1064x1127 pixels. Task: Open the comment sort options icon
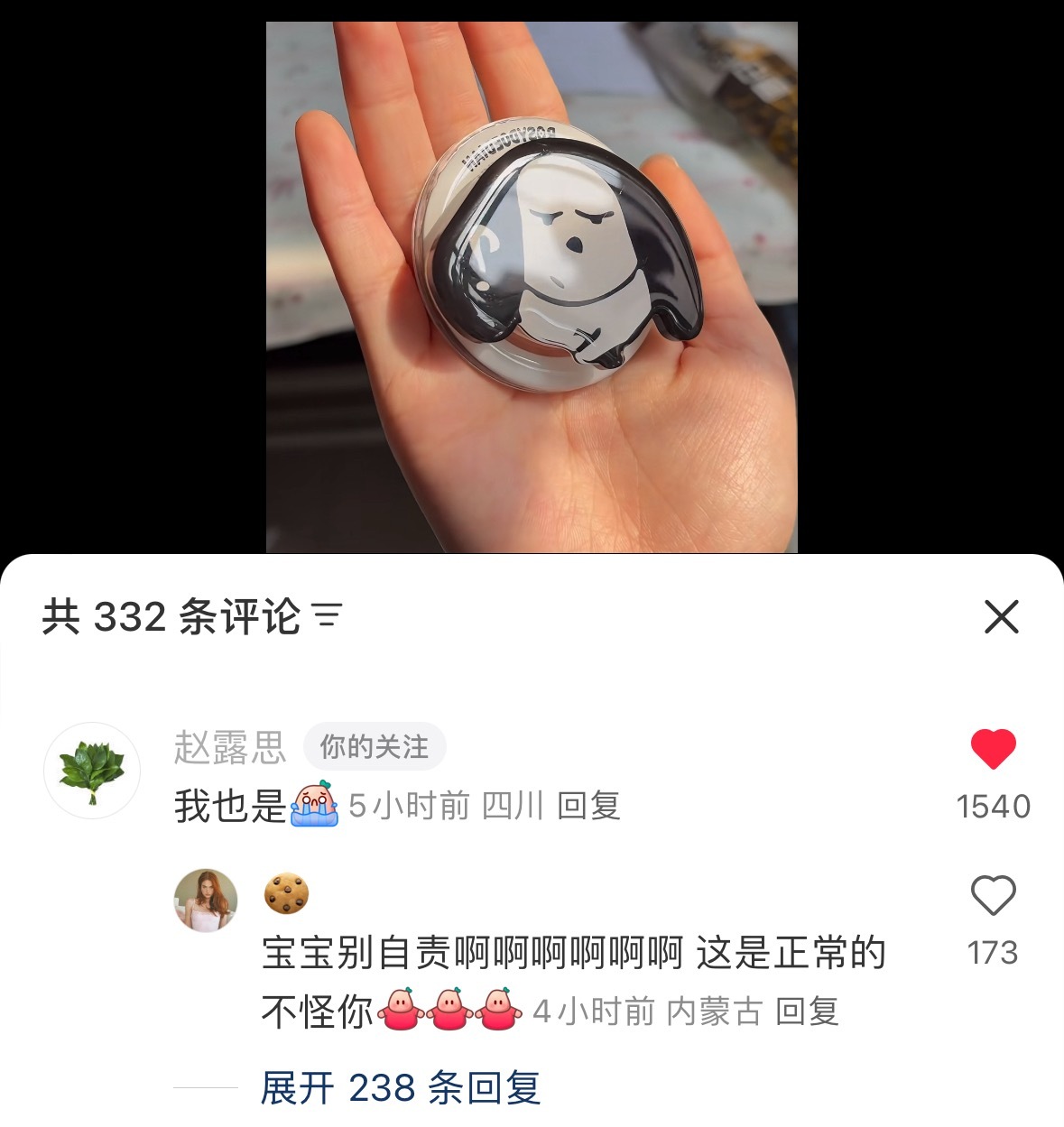pyautogui.click(x=328, y=616)
